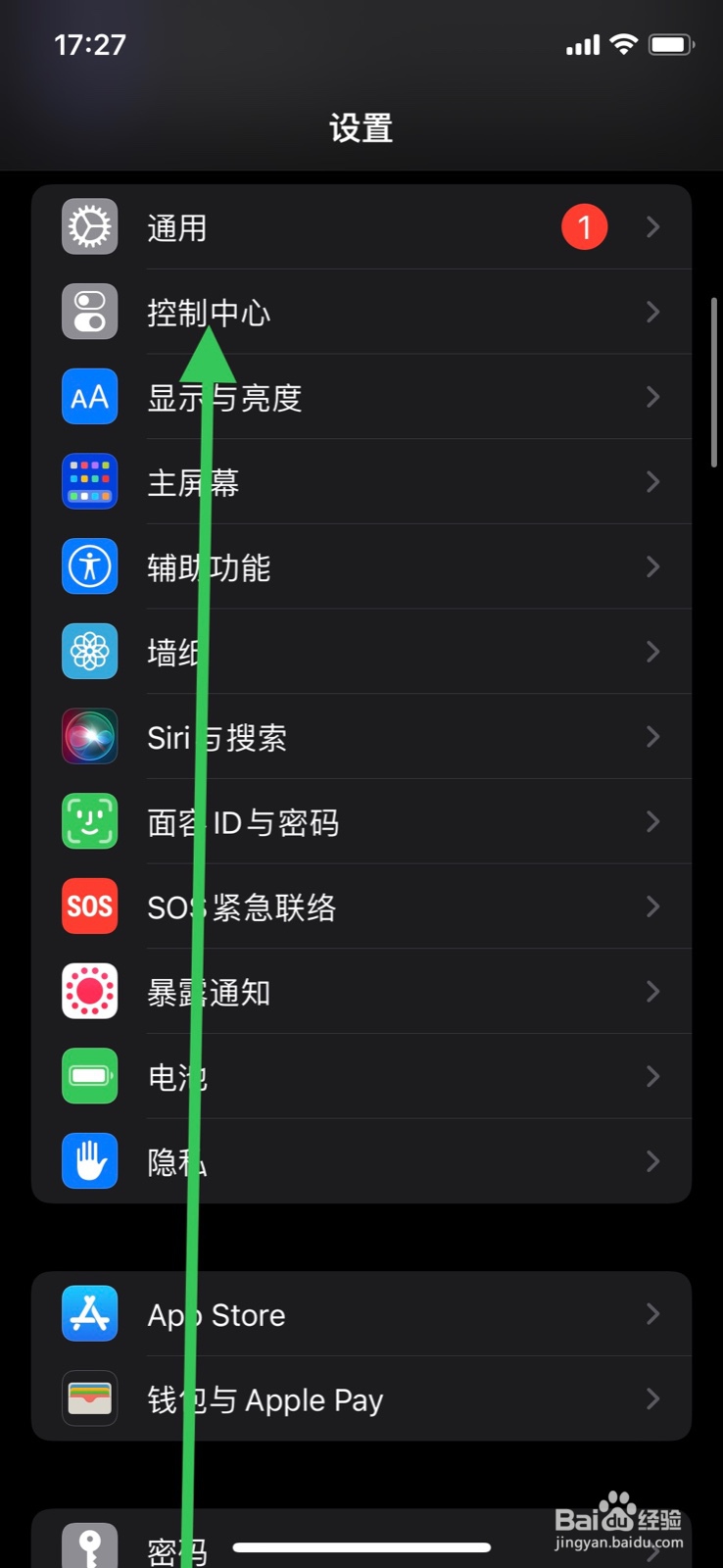Tap the AA Display & Brightness icon
Screen dimensions: 723x1568
pos(88,397)
